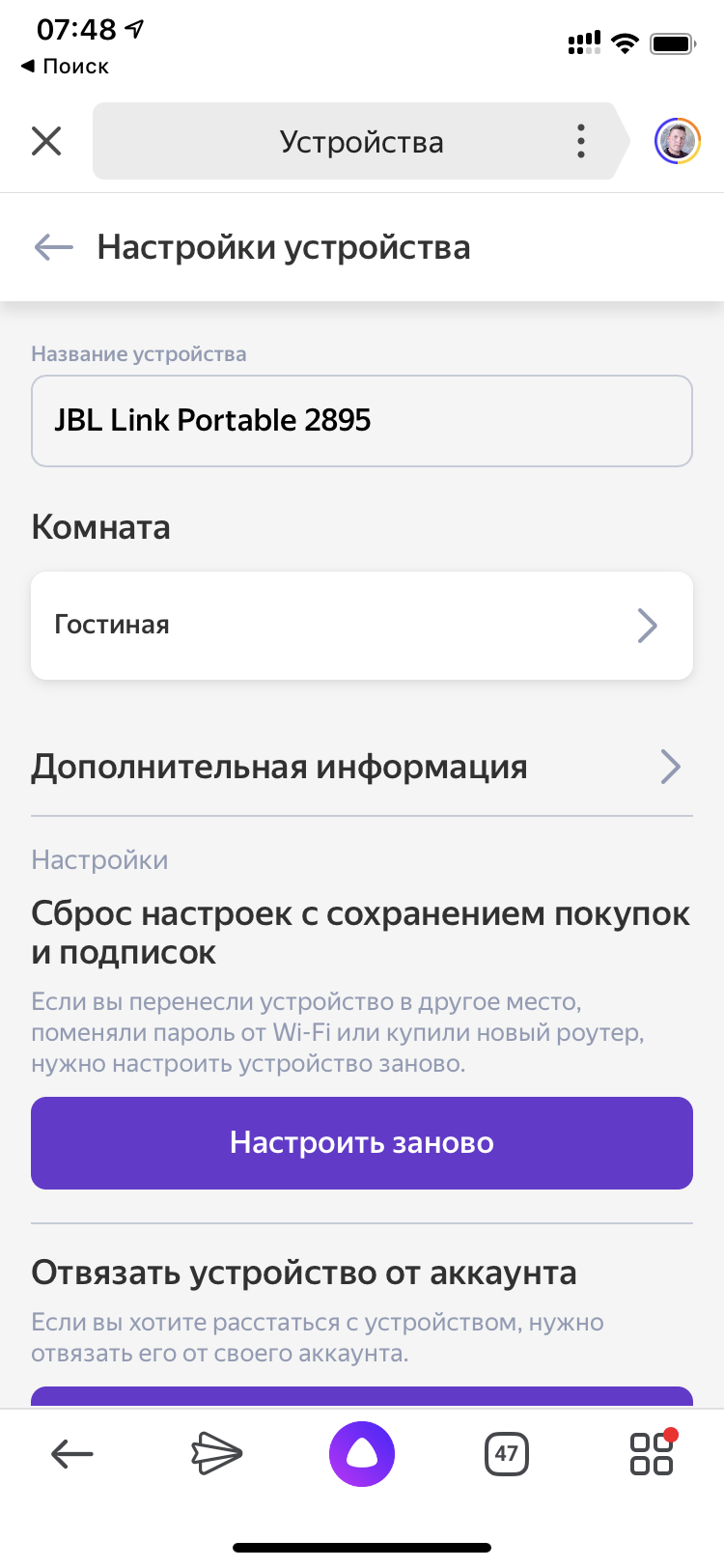Tap the browser back arrow in bottom bar
Viewport: 724px width, 1568px height.
coord(72,1453)
